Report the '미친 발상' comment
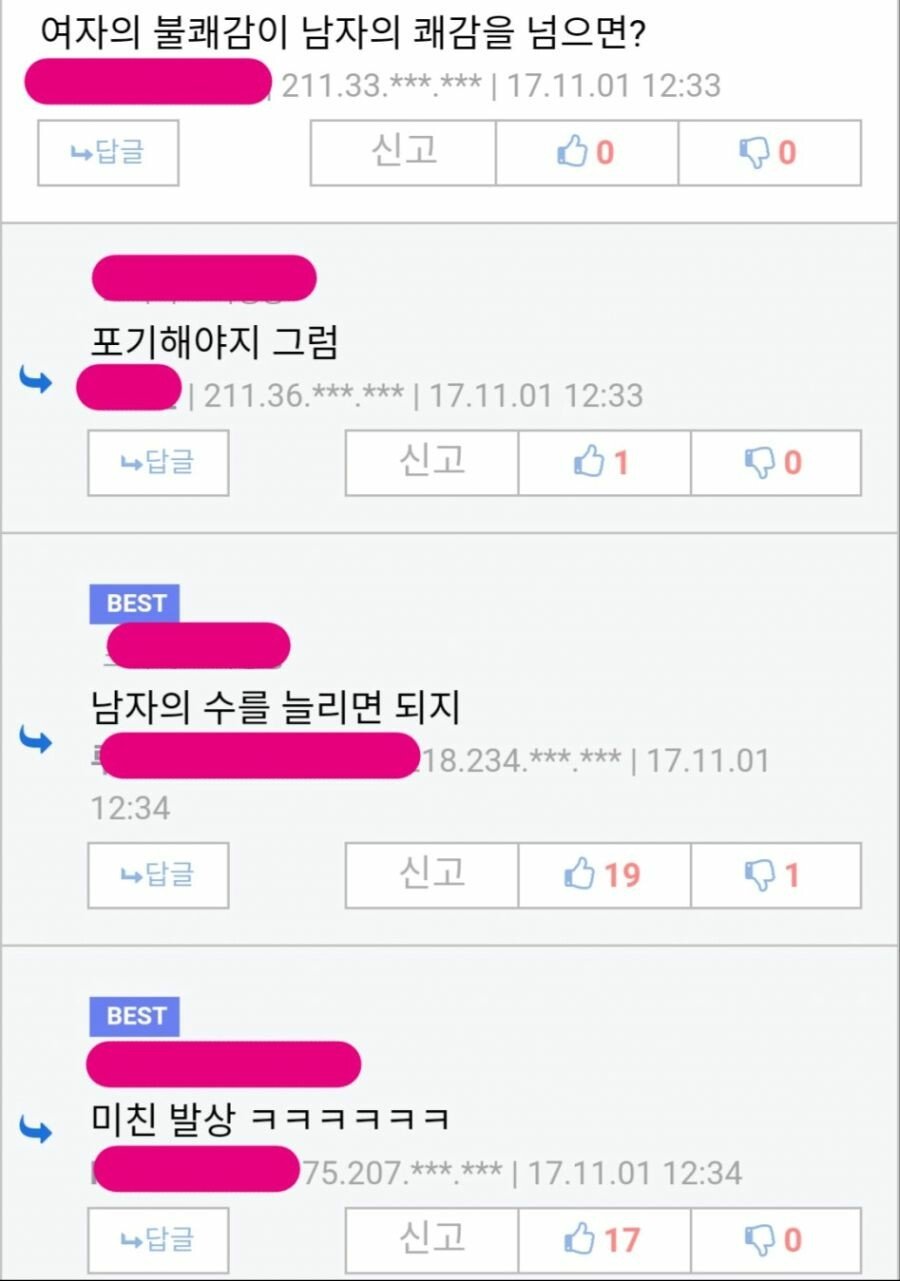 coord(432,1241)
